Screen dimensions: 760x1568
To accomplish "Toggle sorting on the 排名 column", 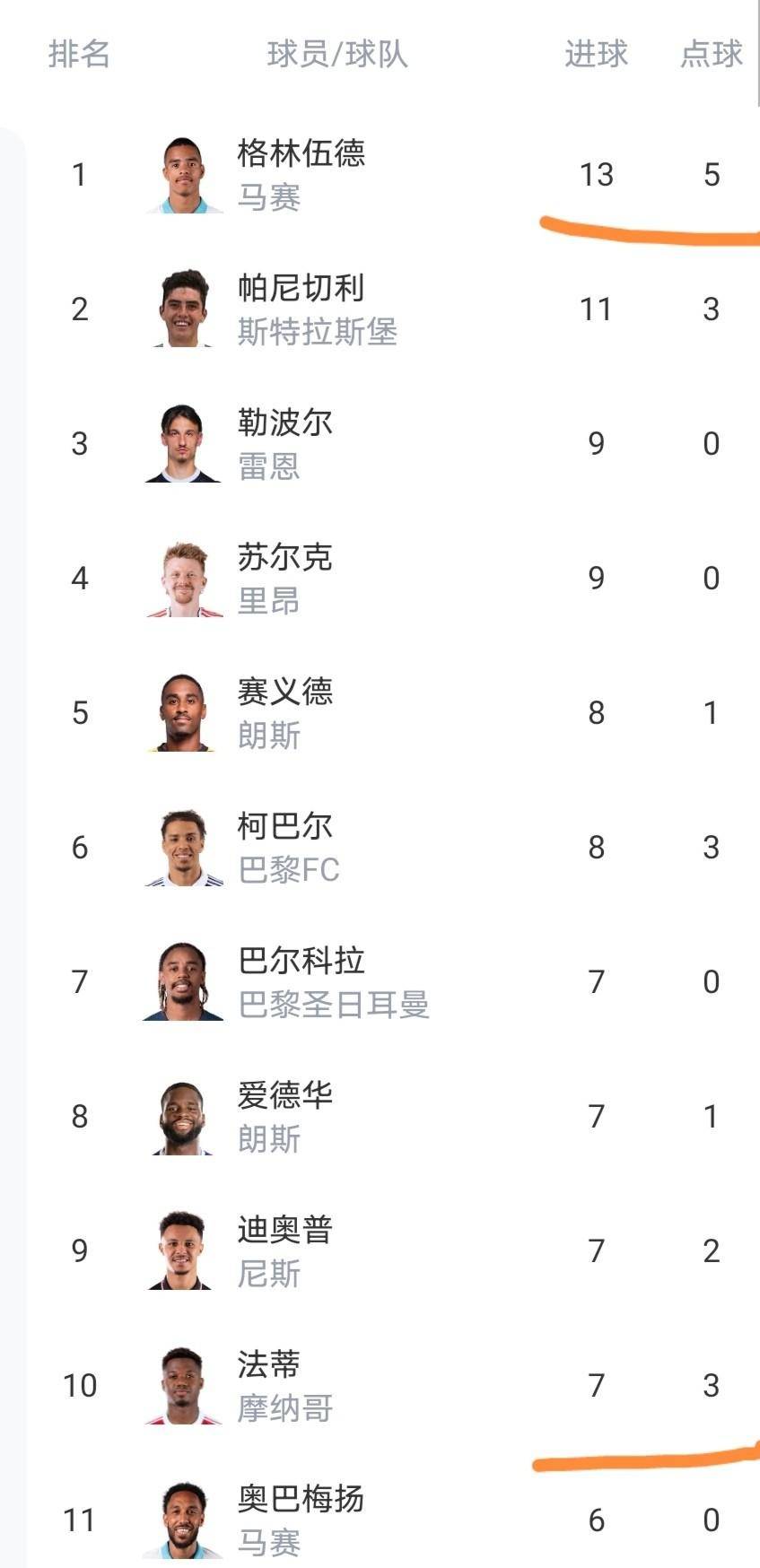I will (79, 55).
